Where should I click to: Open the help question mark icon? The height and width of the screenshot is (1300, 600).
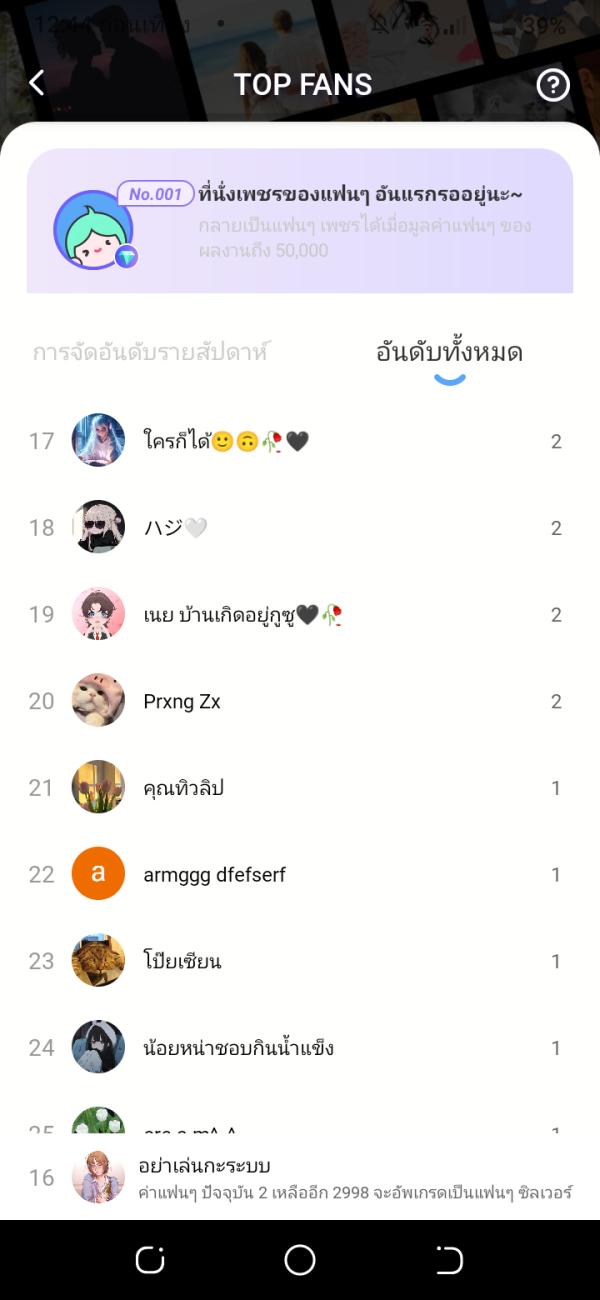(553, 85)
